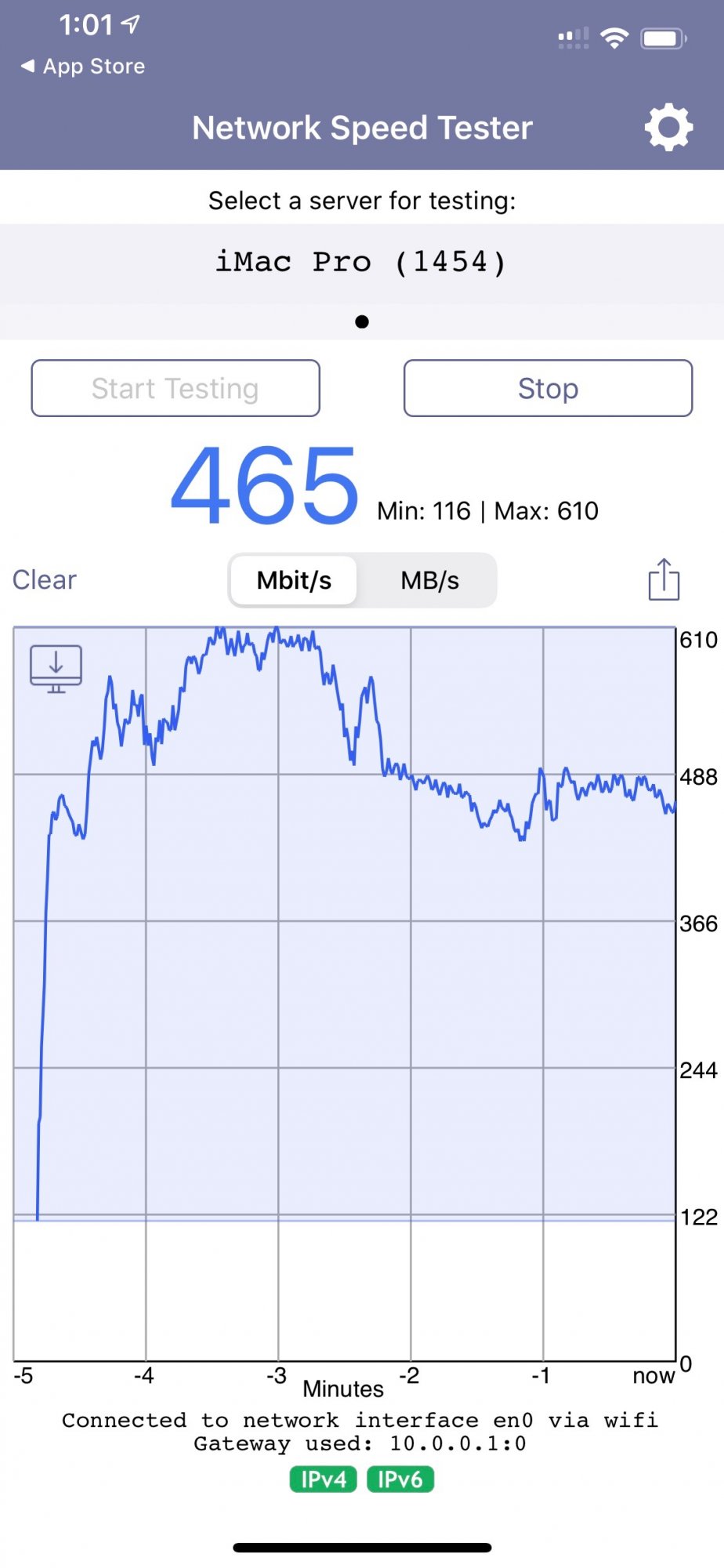
Task: Clear the speed graph data
Action: pos(45,579)
